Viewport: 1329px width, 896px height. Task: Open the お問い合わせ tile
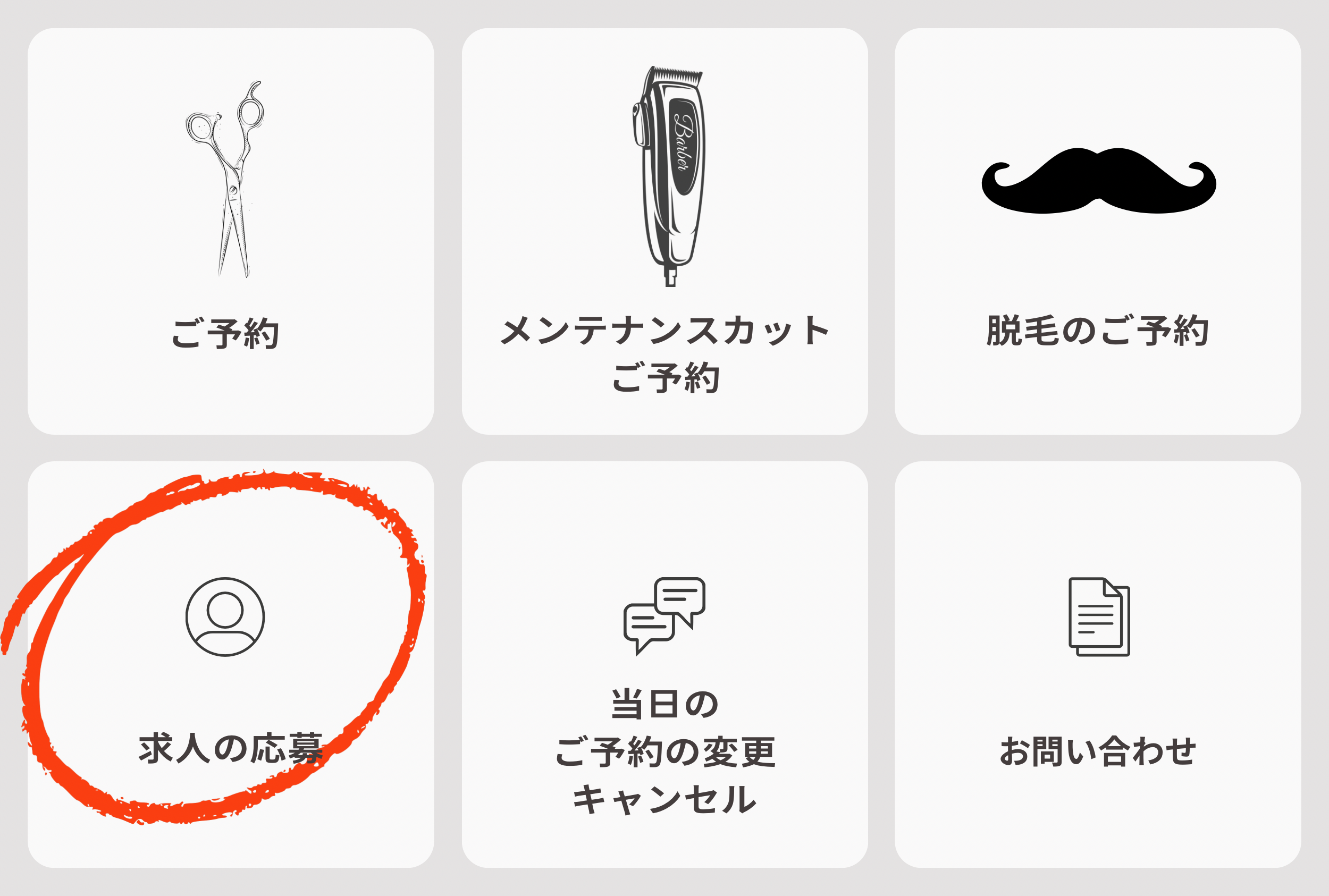point(1098,665)
